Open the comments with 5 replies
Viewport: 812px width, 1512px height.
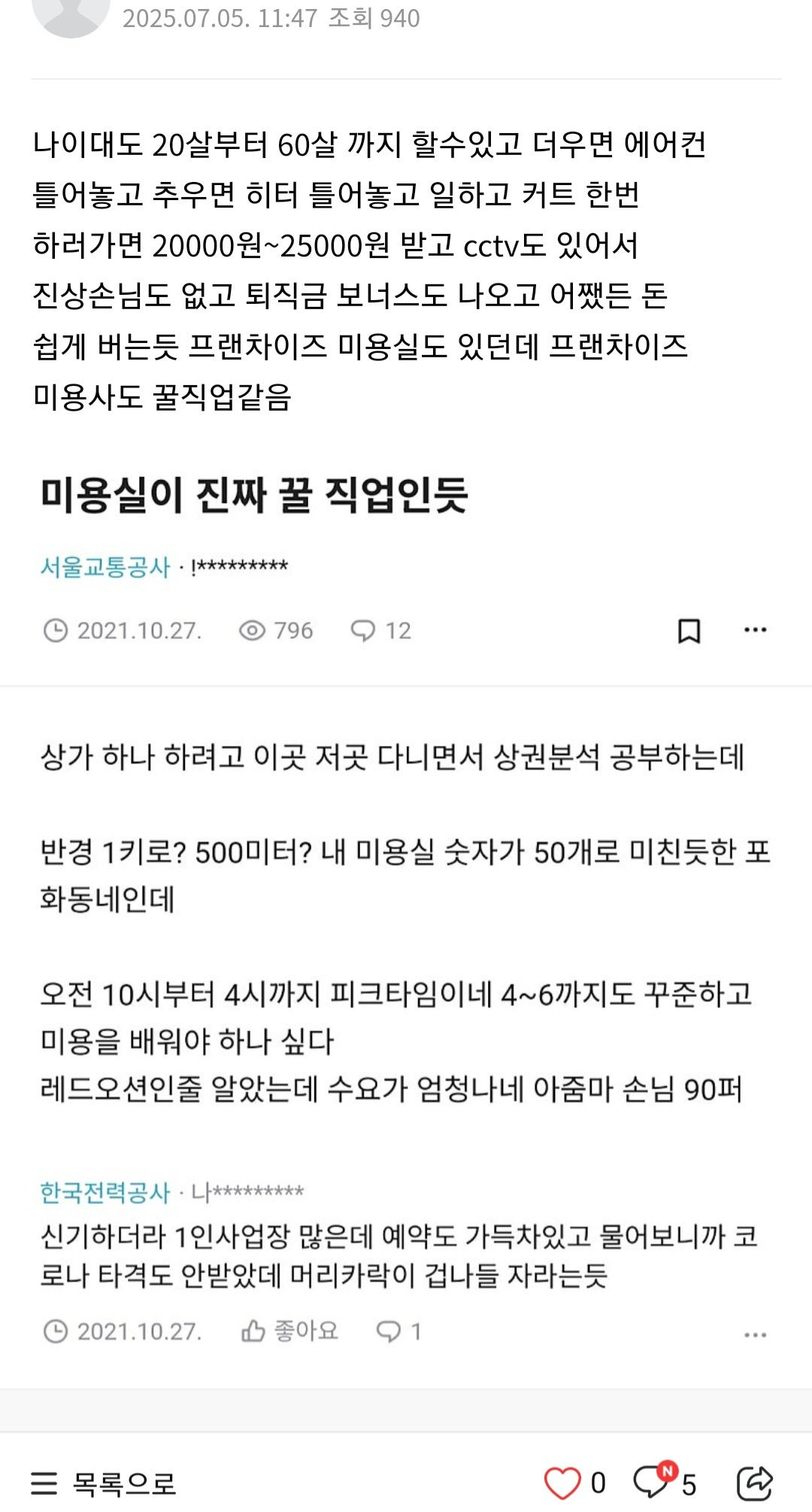[665, 1483]
